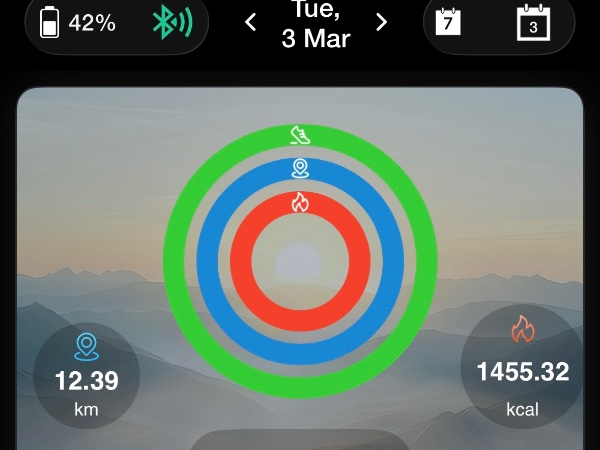Go to the previous day

point(252,22)
